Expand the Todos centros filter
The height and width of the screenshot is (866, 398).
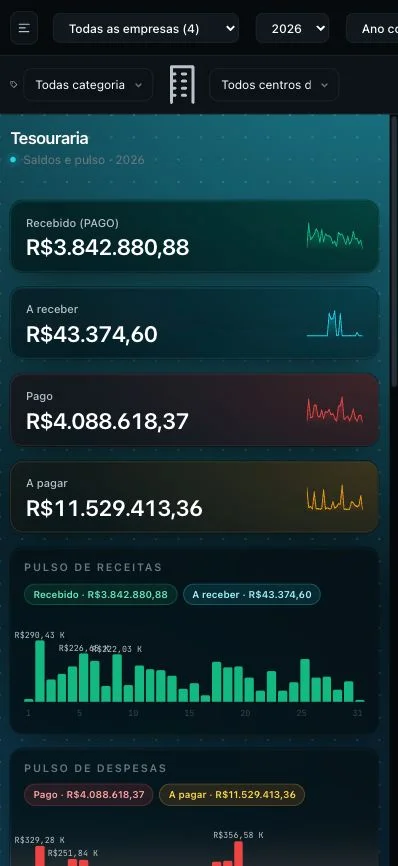point(274,85)
